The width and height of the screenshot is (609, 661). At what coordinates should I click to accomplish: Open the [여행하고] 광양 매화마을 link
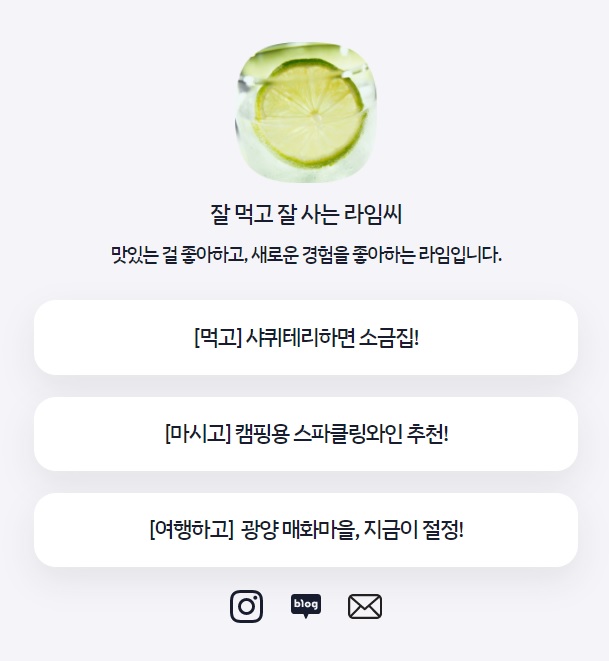(x=305, y=530)
